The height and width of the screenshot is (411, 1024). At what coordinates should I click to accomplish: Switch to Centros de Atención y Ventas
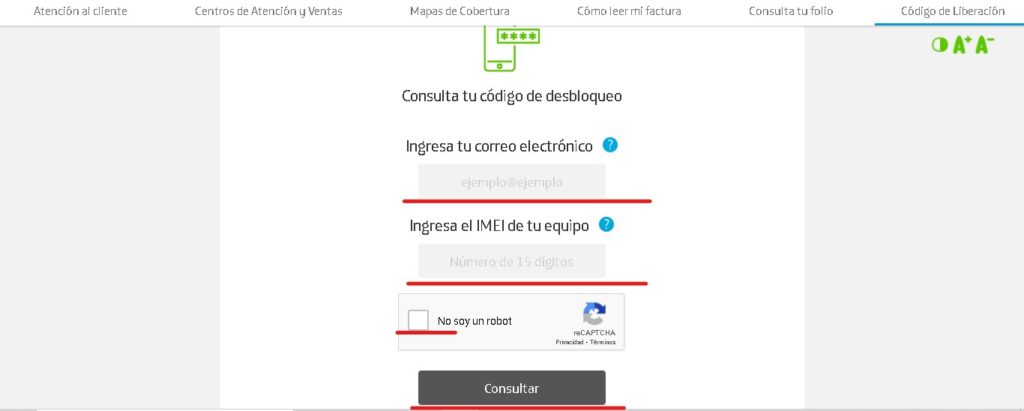[x=266, y=11]
